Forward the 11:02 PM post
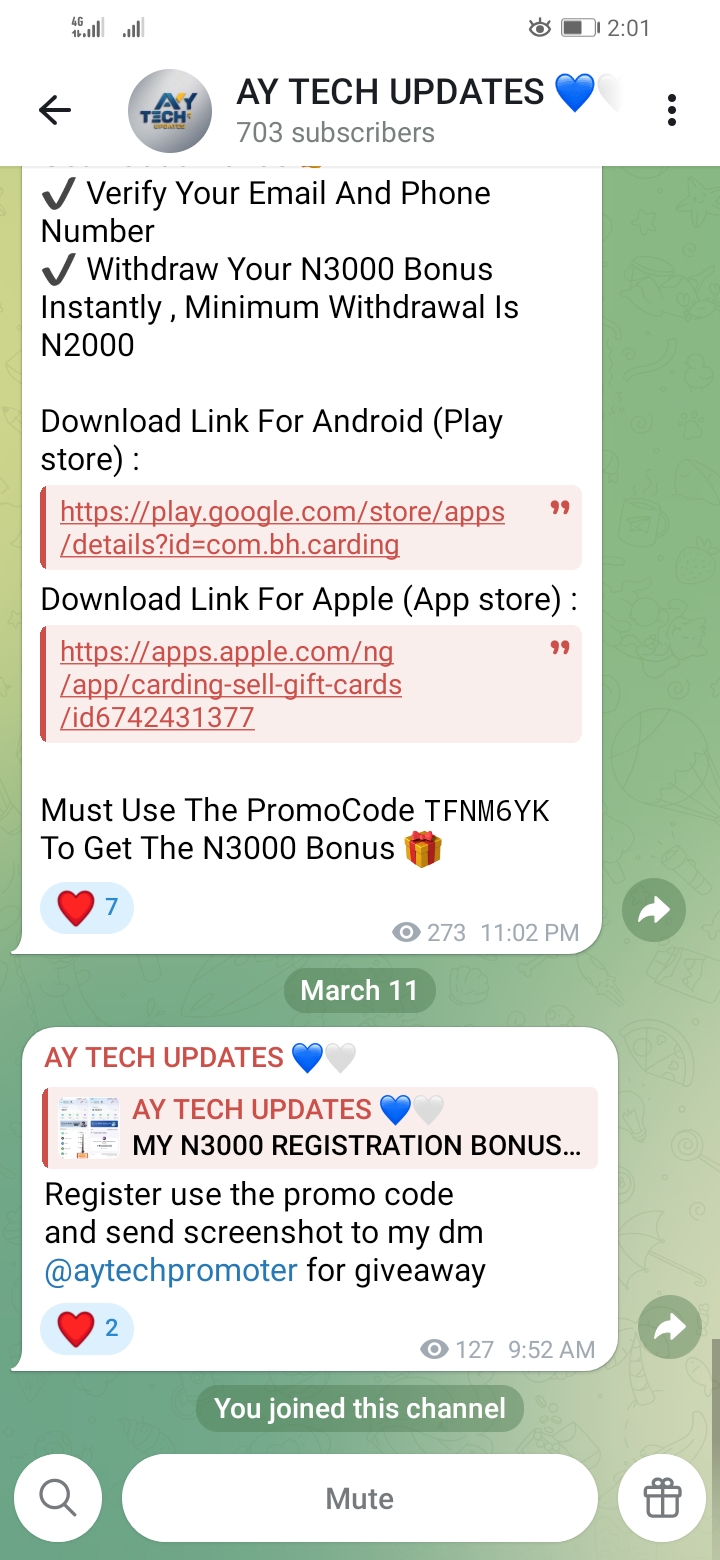 653,910
